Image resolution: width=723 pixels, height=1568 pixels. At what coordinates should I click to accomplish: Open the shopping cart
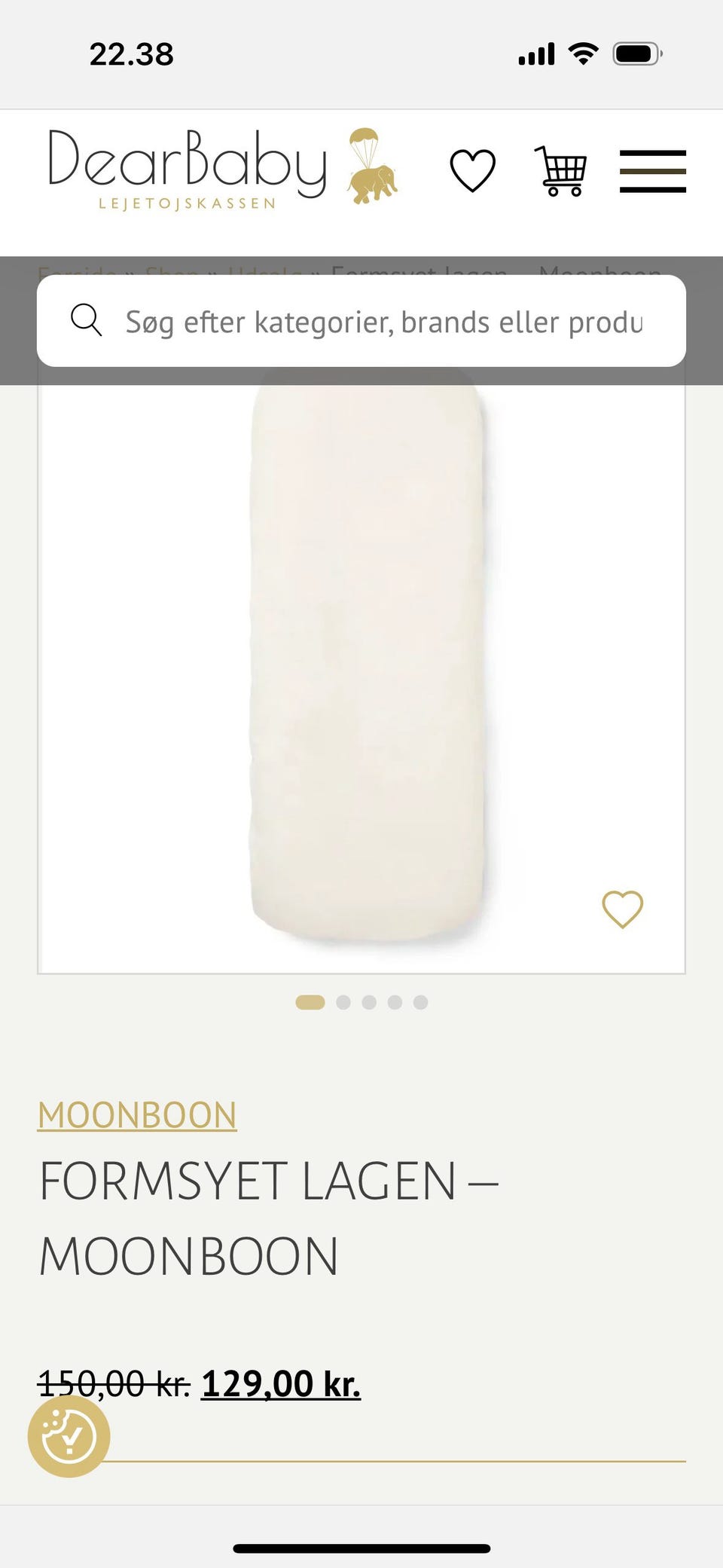560,171
